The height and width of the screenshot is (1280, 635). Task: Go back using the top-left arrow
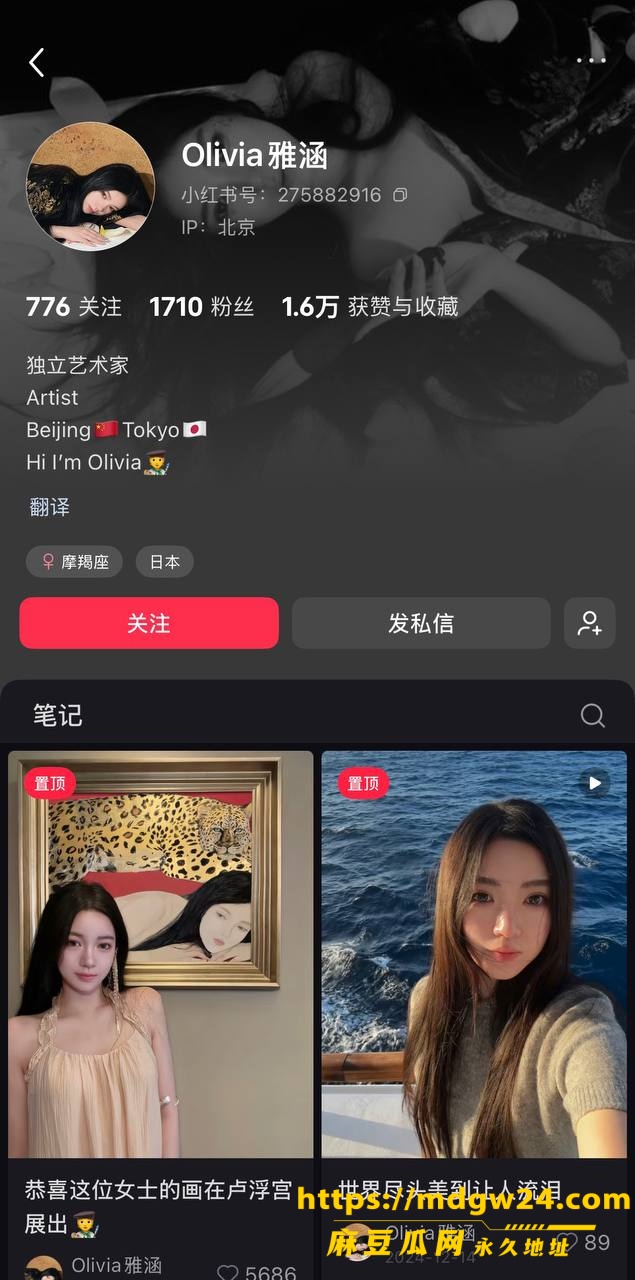click(36, 62)
